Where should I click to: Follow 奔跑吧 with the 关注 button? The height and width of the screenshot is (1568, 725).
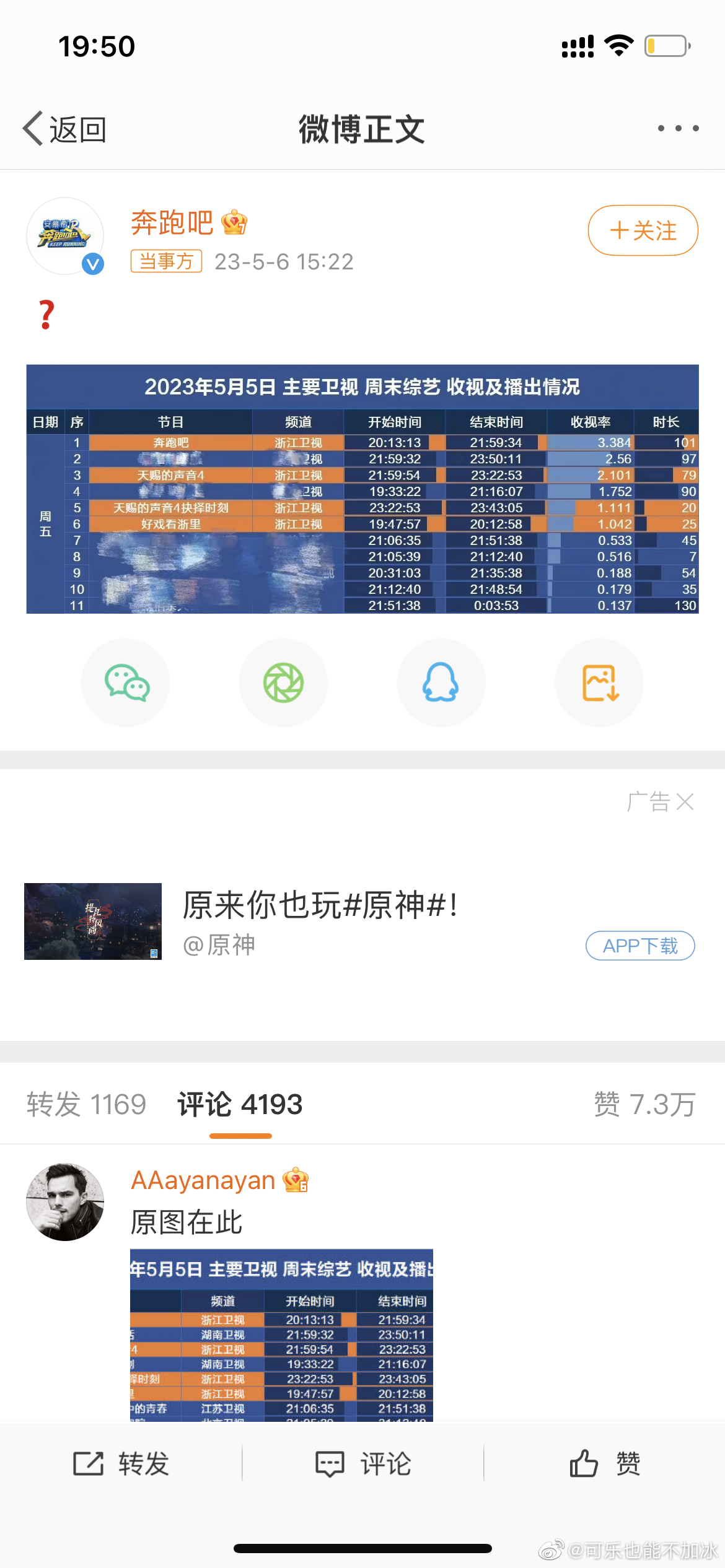[643, 230]
